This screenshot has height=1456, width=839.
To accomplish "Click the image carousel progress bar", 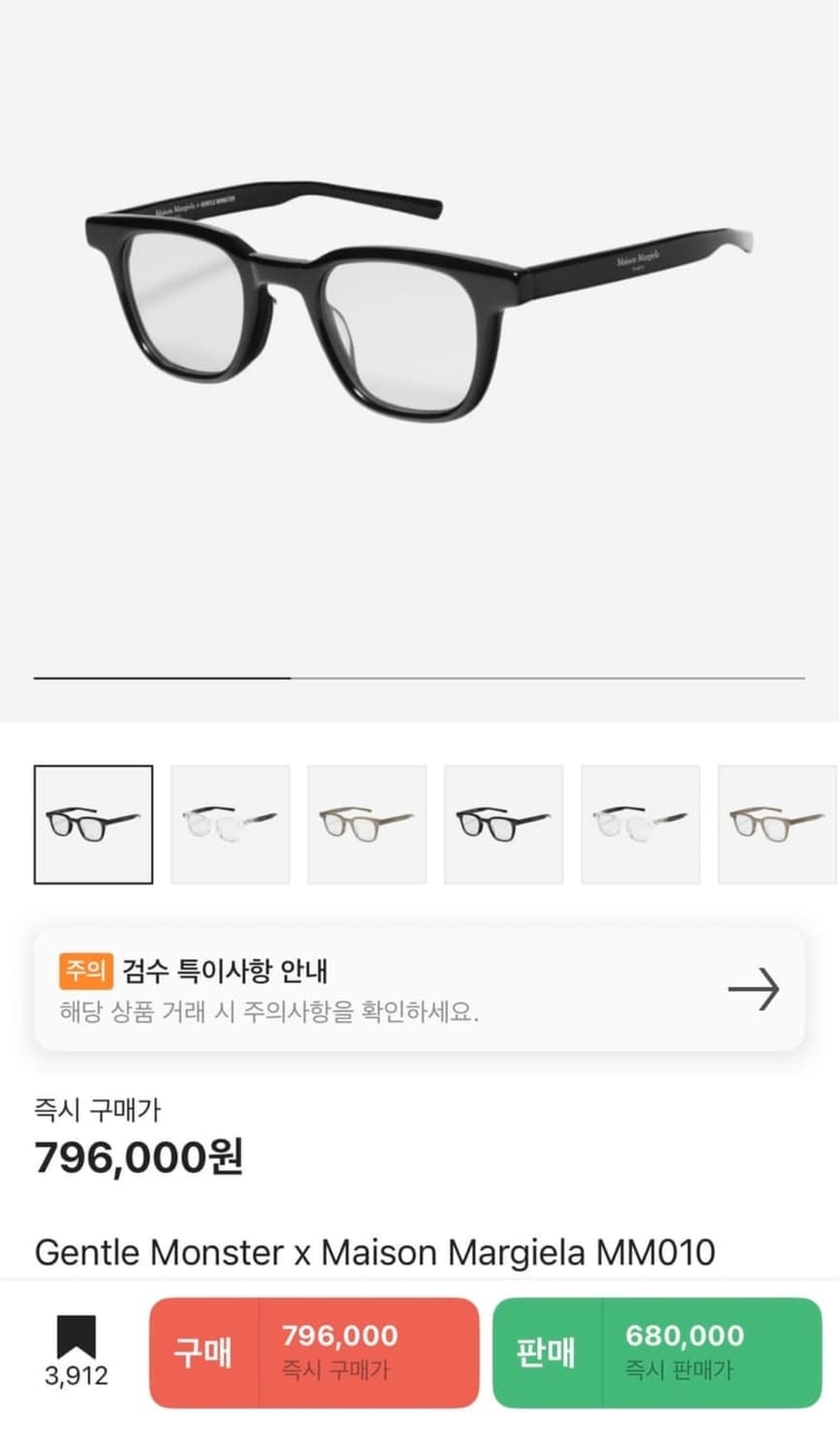I will tap(419, 674).
